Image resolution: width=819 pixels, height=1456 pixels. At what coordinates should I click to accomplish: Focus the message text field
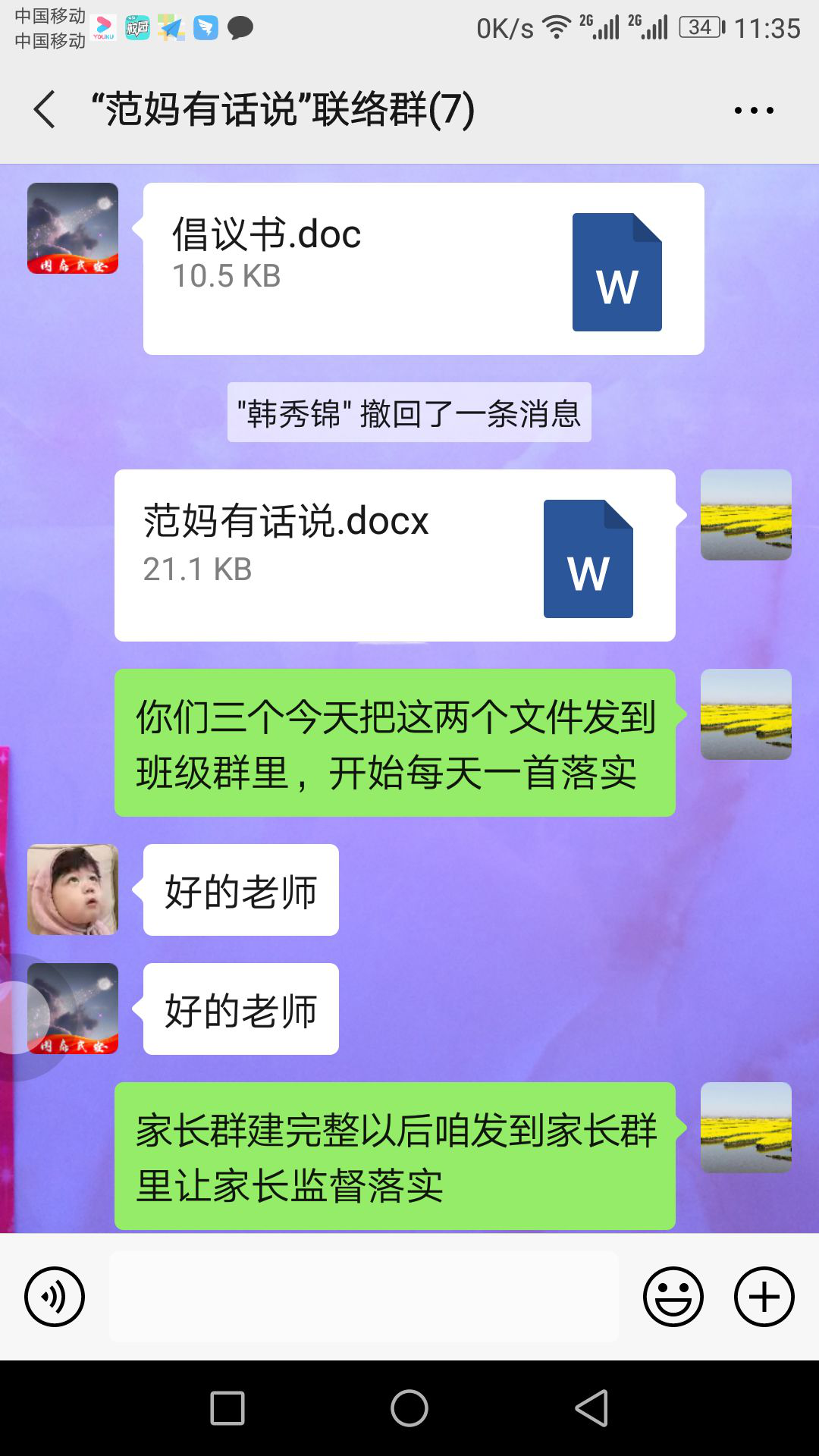(x=364, y=1296)
